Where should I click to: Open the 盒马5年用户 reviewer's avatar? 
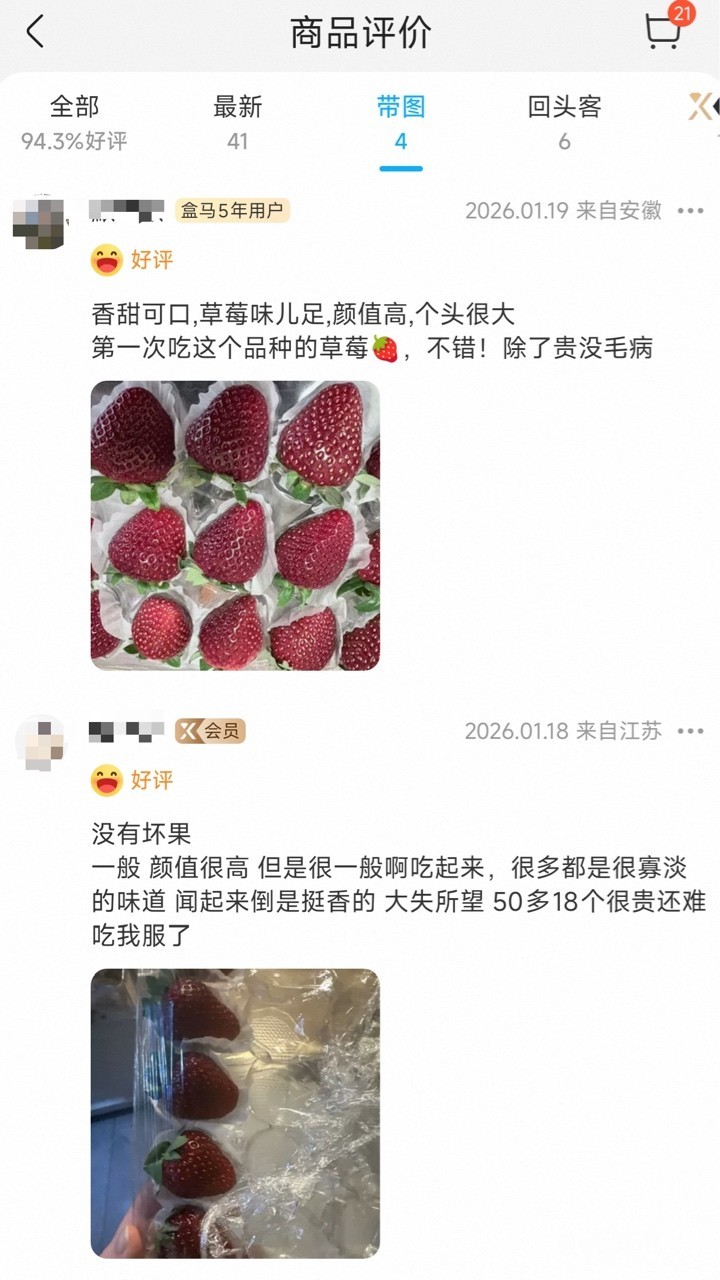pyautogui.click(x=38, y=222)
